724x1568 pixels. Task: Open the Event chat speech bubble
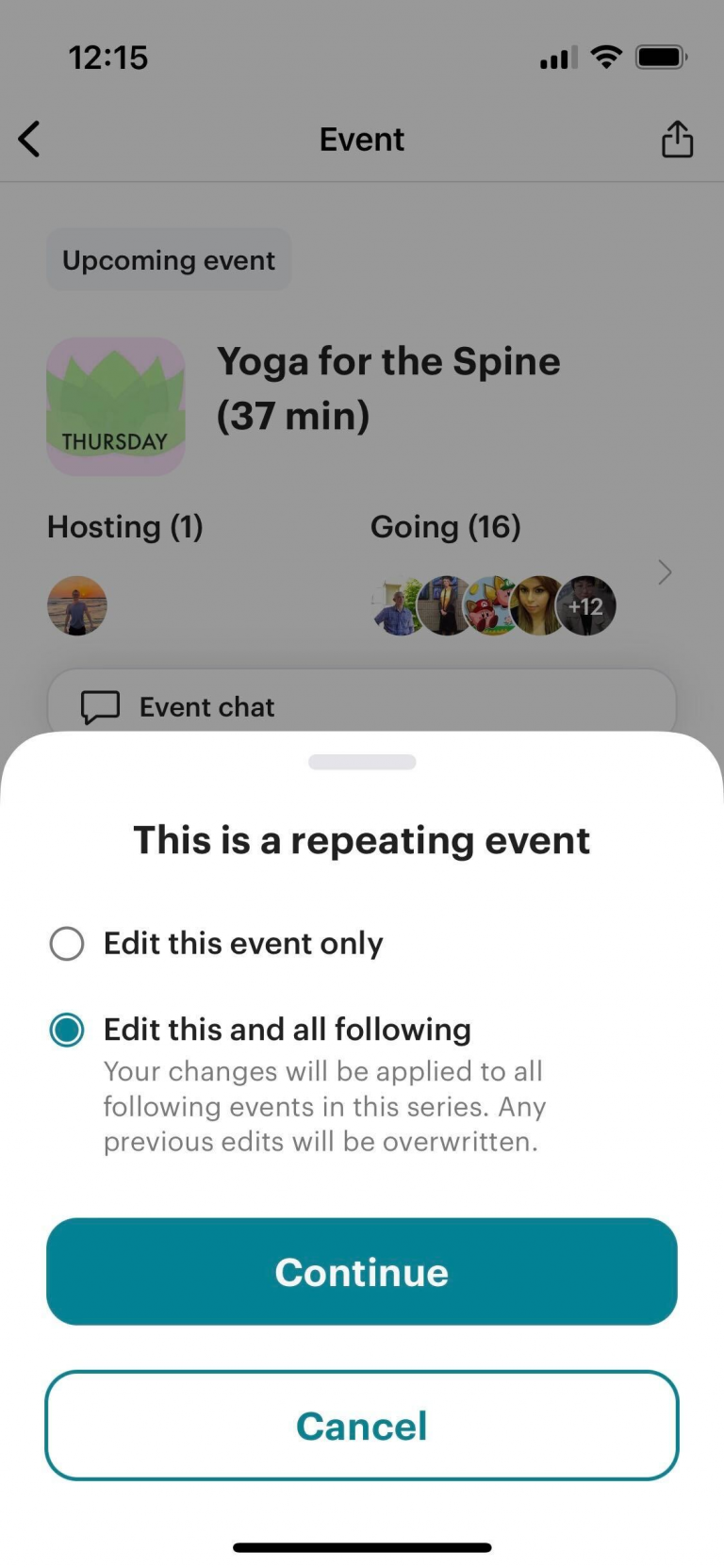(x=100, y=705)
